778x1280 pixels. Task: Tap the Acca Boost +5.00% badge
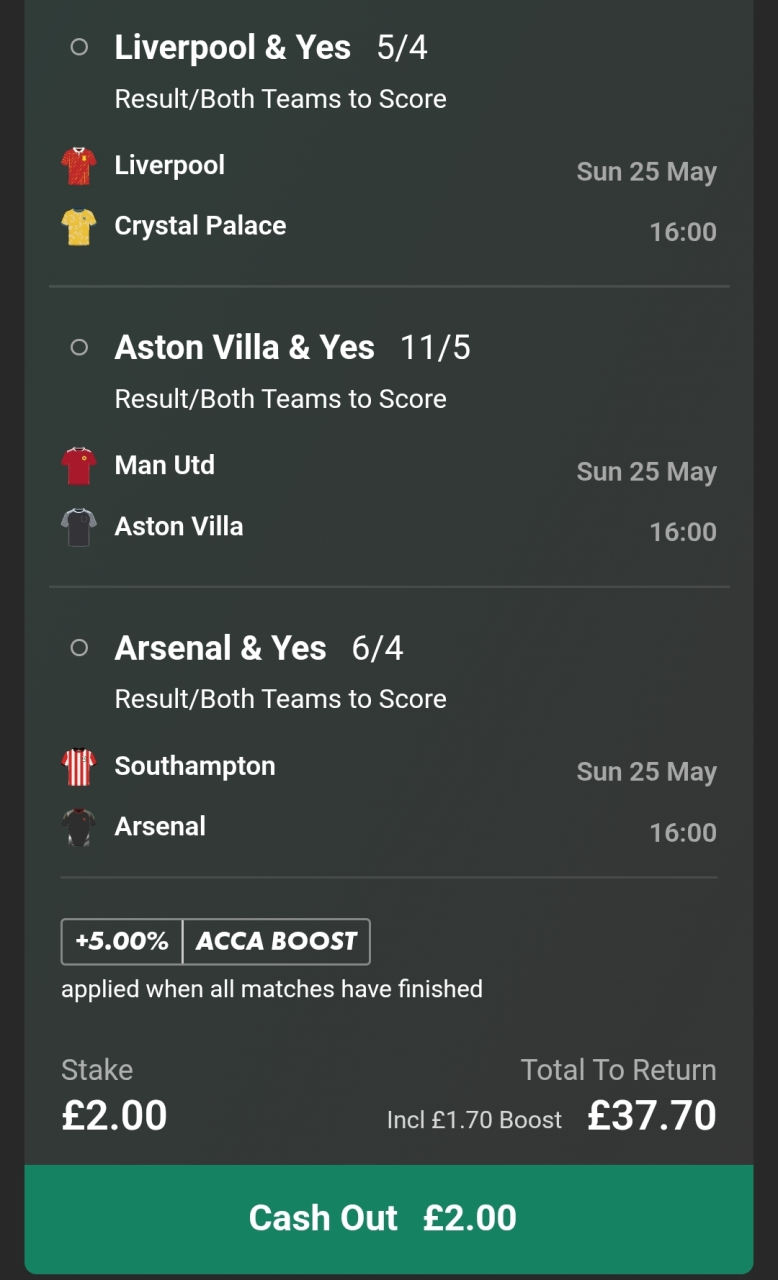tap(216, 941)
